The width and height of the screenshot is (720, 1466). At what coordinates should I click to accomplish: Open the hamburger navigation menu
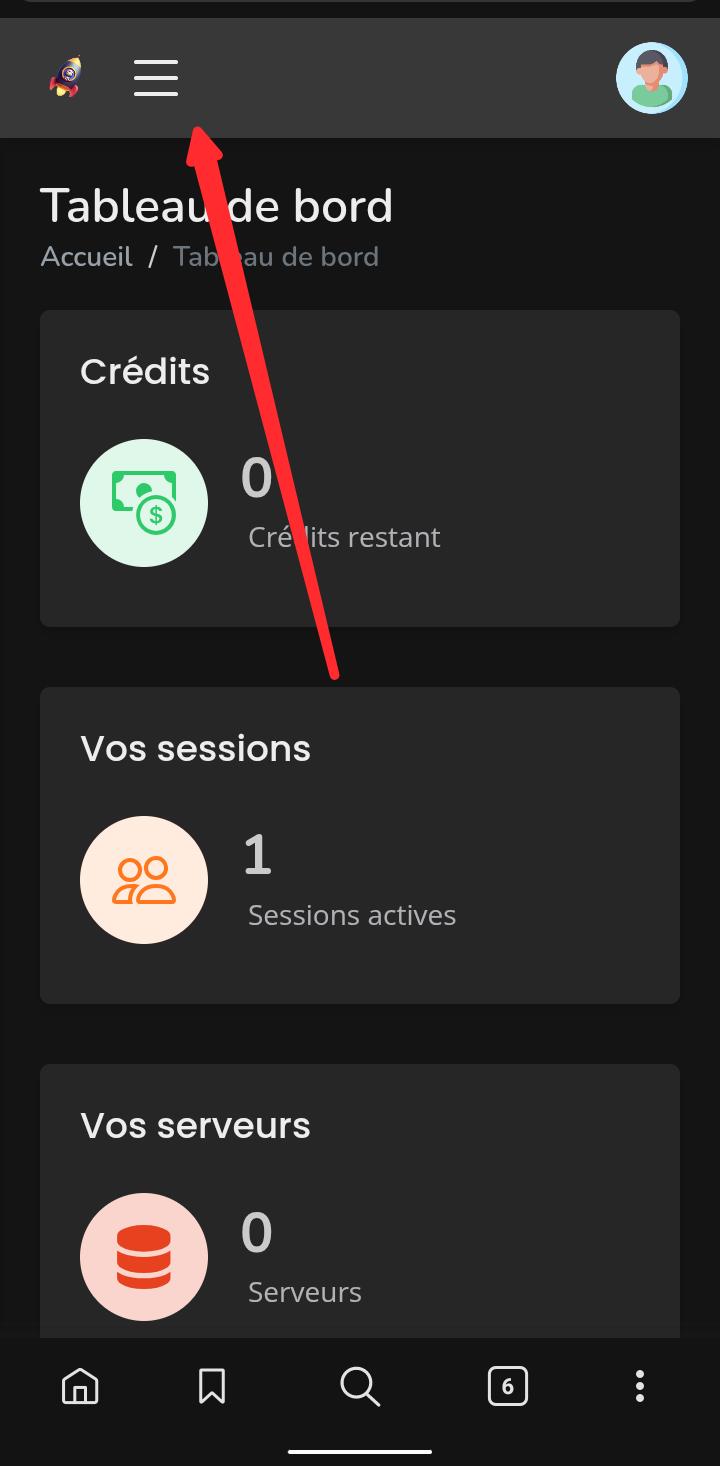(155, 77)
